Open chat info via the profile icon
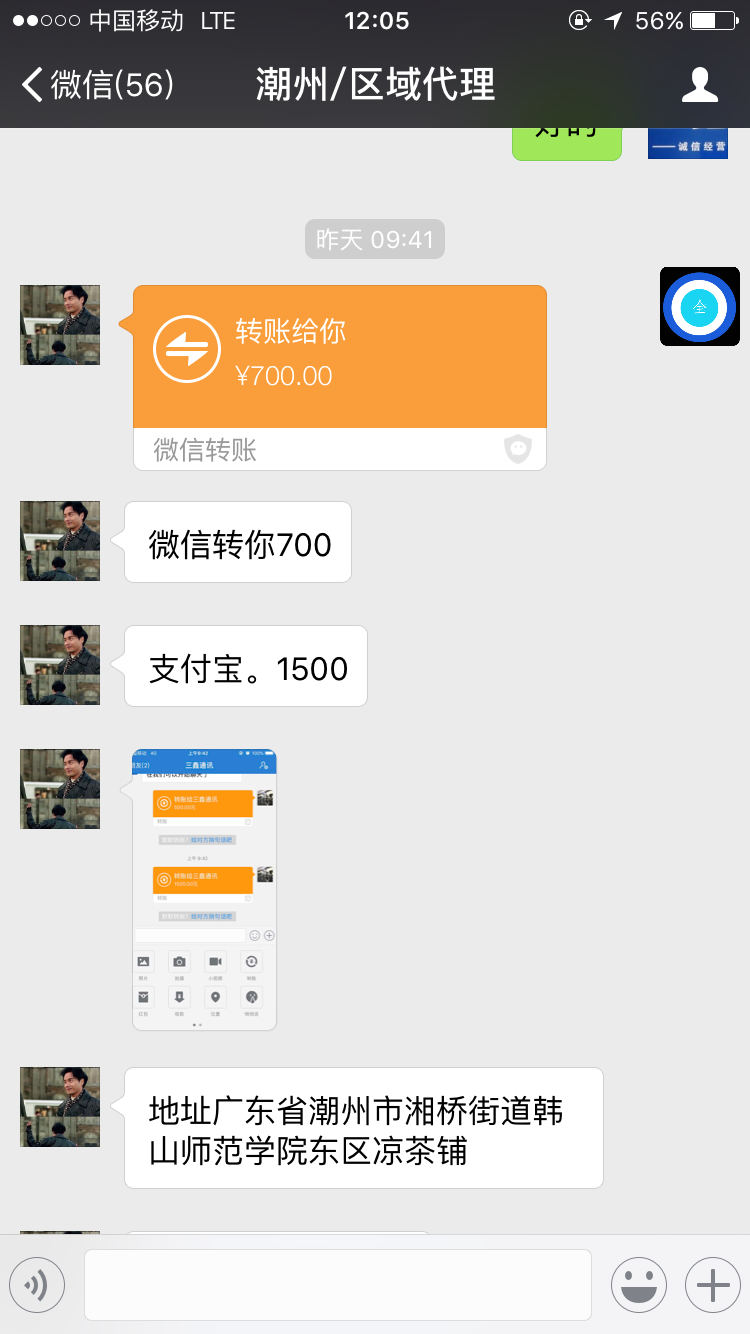This screenshot has width=750, height=1334. tap(699, 85)
